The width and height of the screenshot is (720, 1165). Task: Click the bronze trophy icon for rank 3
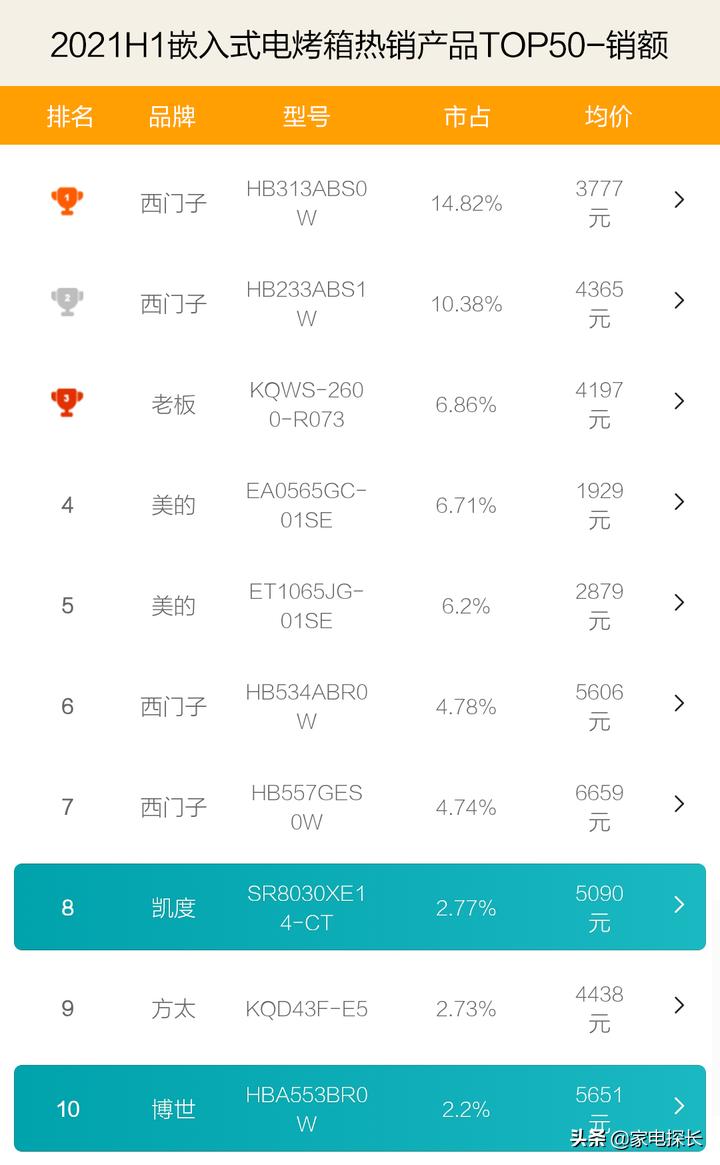click(67, 401)
